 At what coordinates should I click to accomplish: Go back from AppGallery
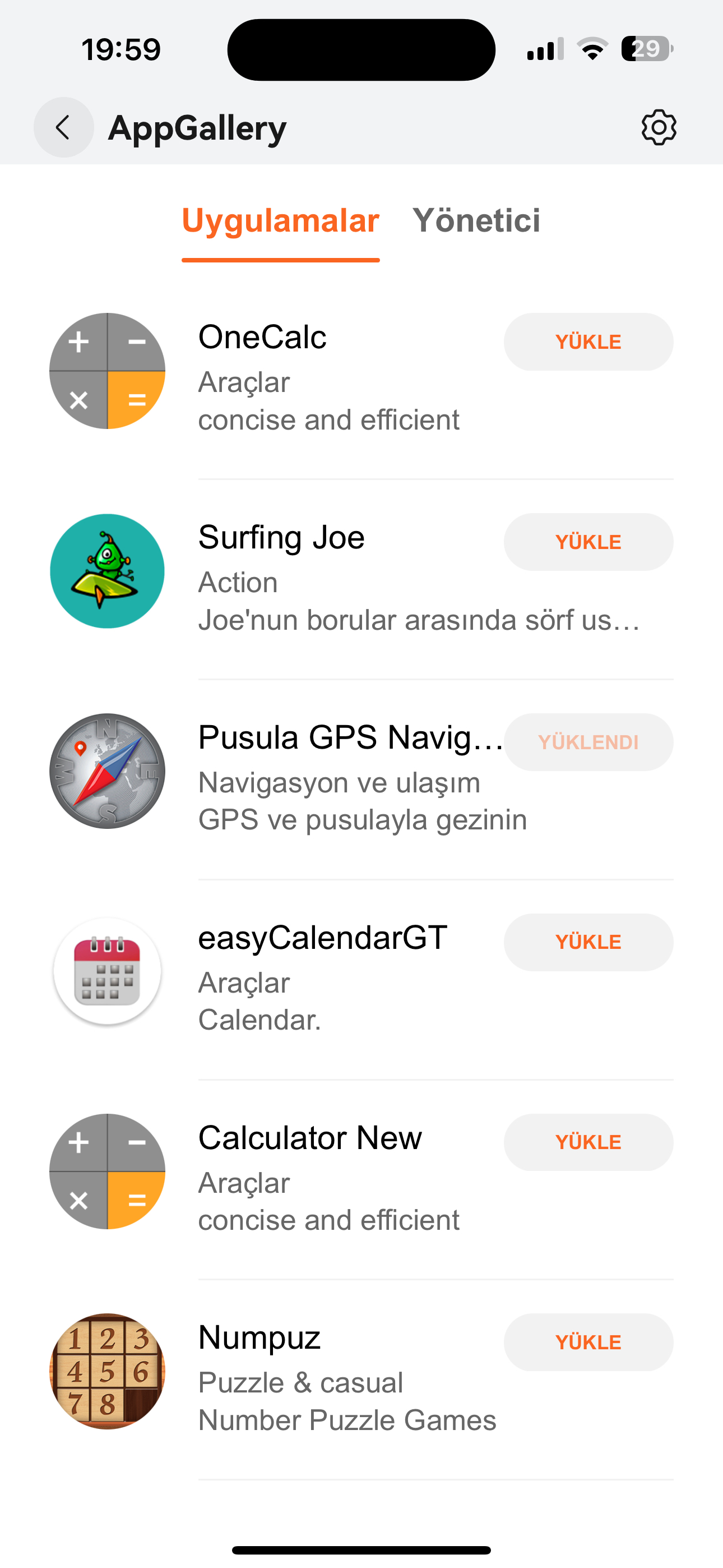tap(63, 128)
